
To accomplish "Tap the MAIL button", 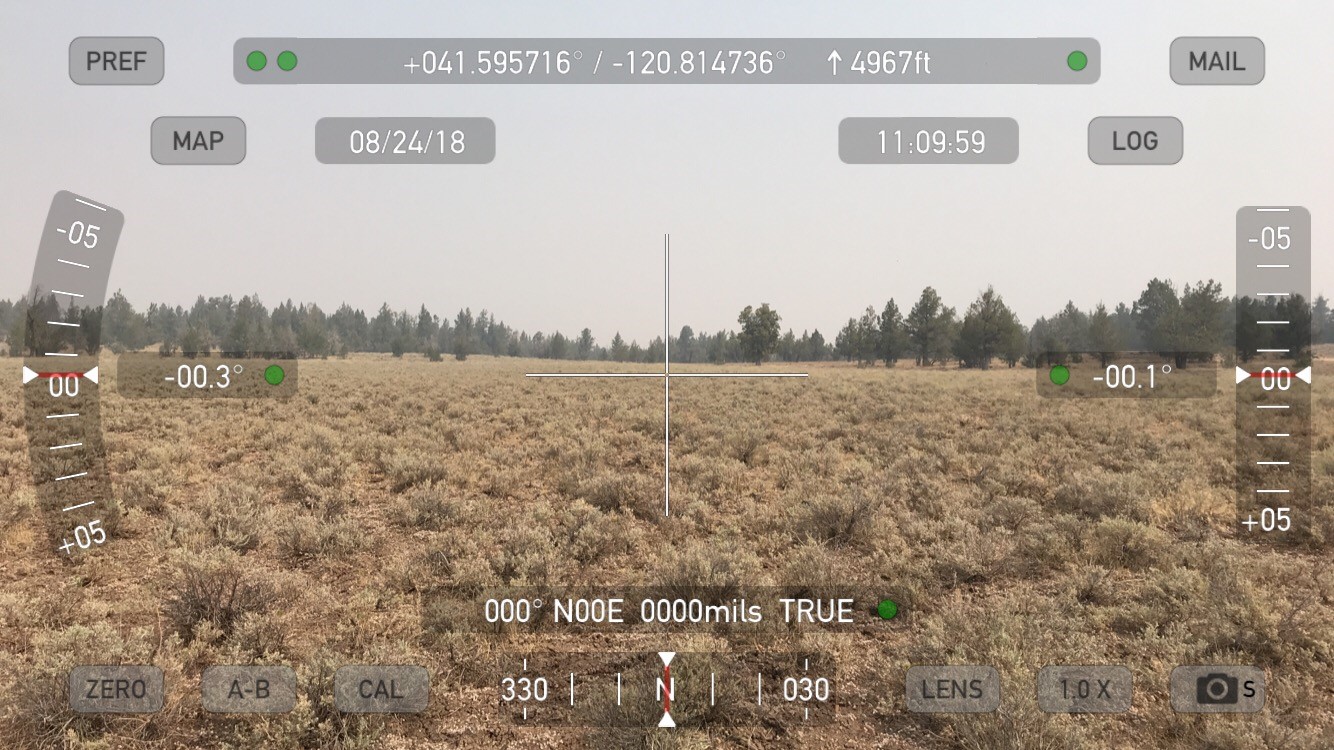I will (x=1217, y=61).
